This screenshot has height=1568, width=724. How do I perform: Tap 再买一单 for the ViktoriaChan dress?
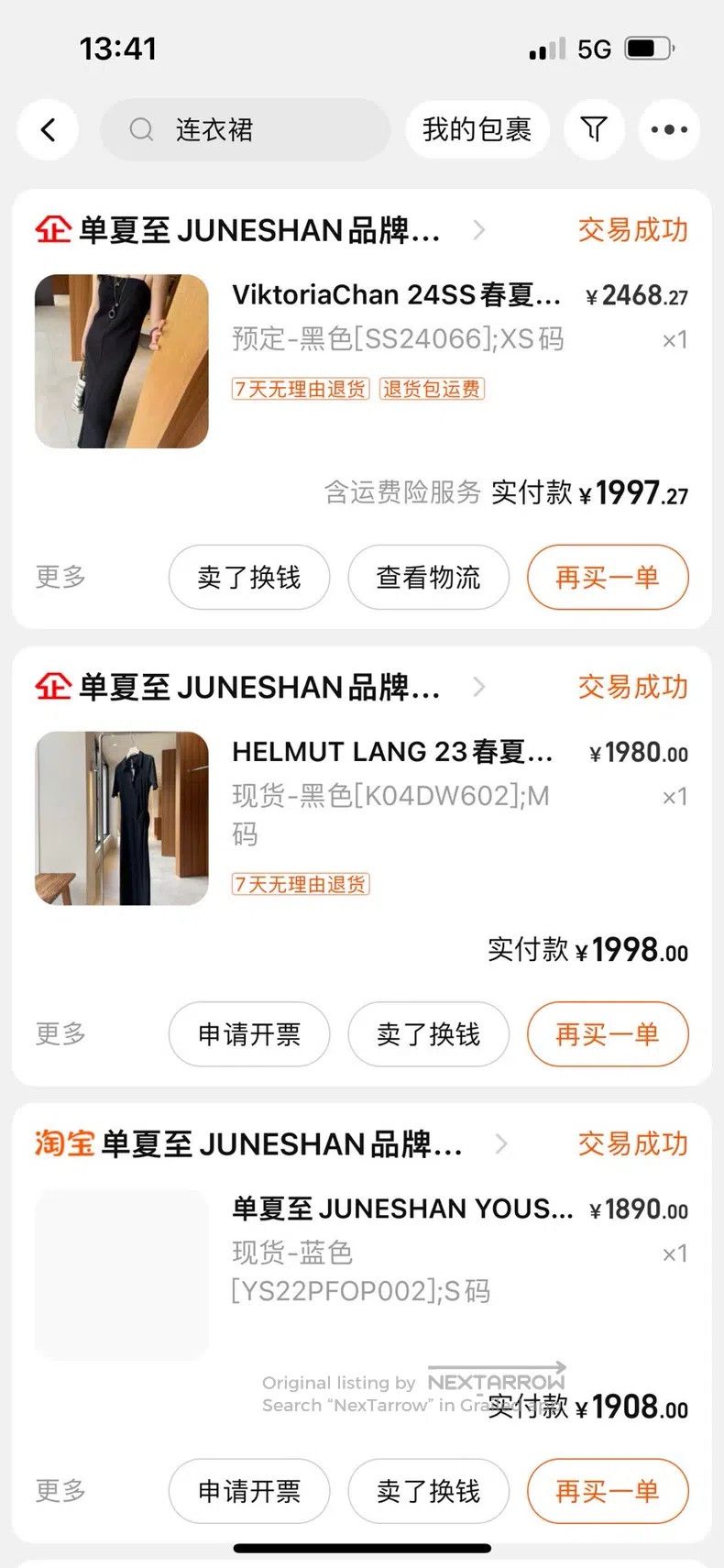(608, 577)
